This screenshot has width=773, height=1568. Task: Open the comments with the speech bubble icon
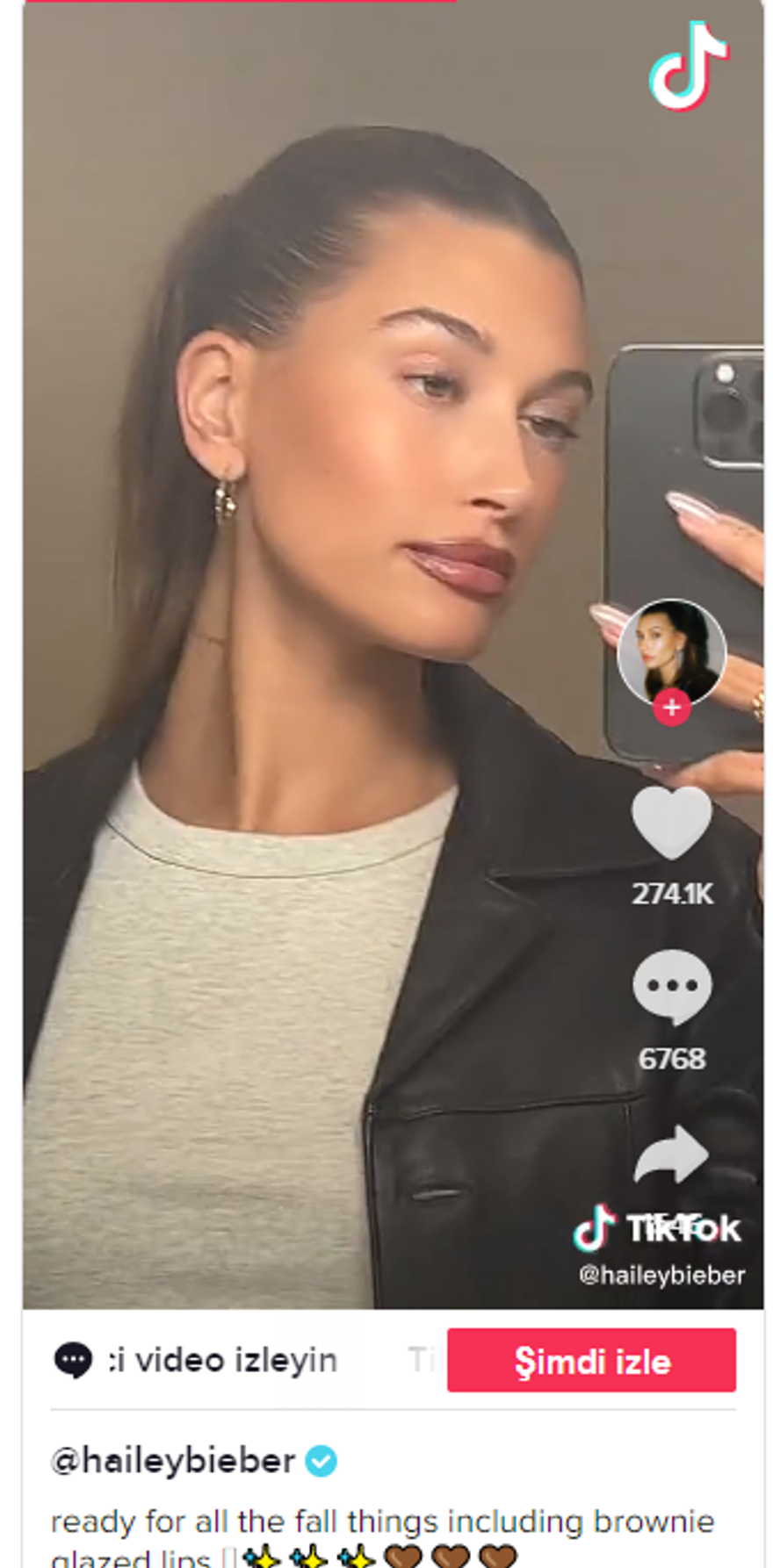[x=672, y=985]
